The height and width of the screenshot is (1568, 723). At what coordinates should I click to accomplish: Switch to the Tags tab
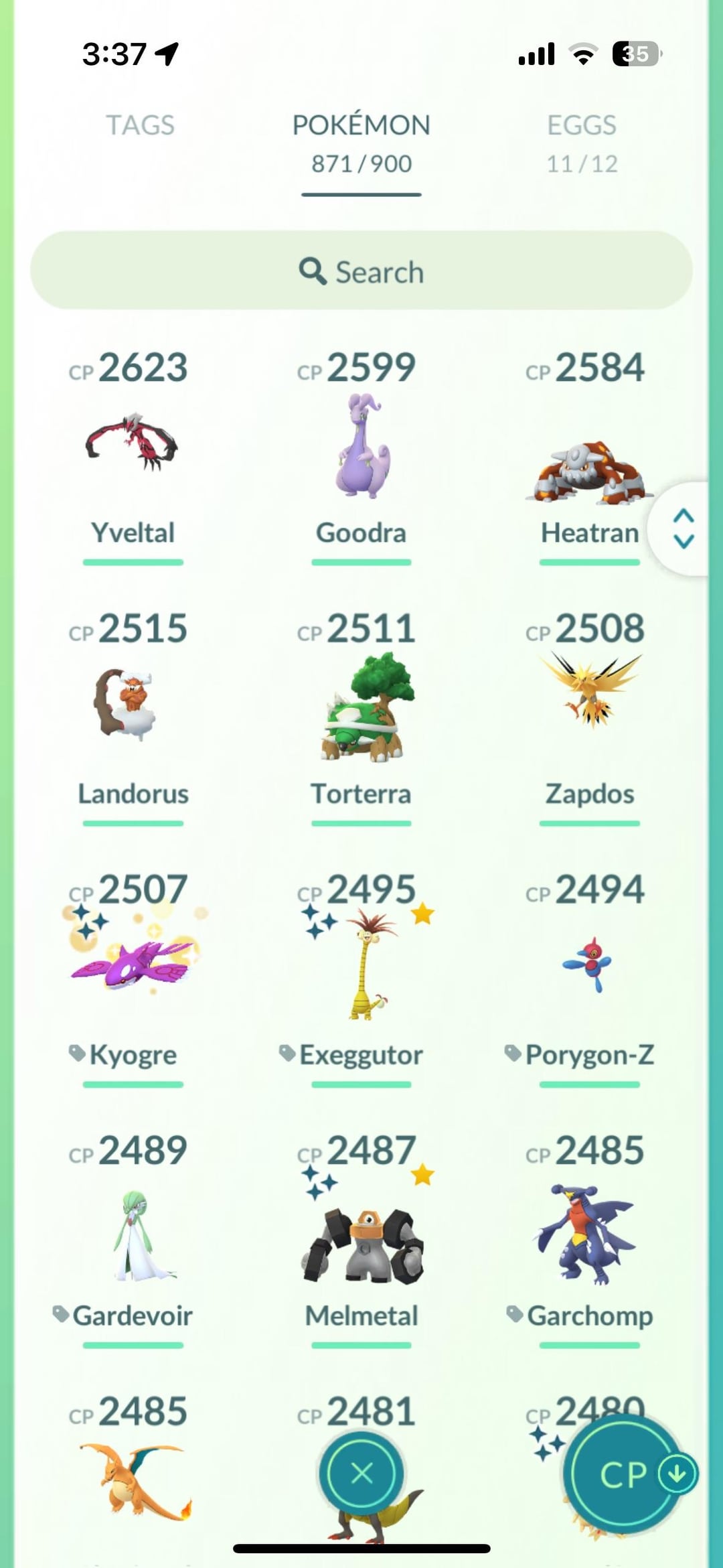[x=140, y=125]
